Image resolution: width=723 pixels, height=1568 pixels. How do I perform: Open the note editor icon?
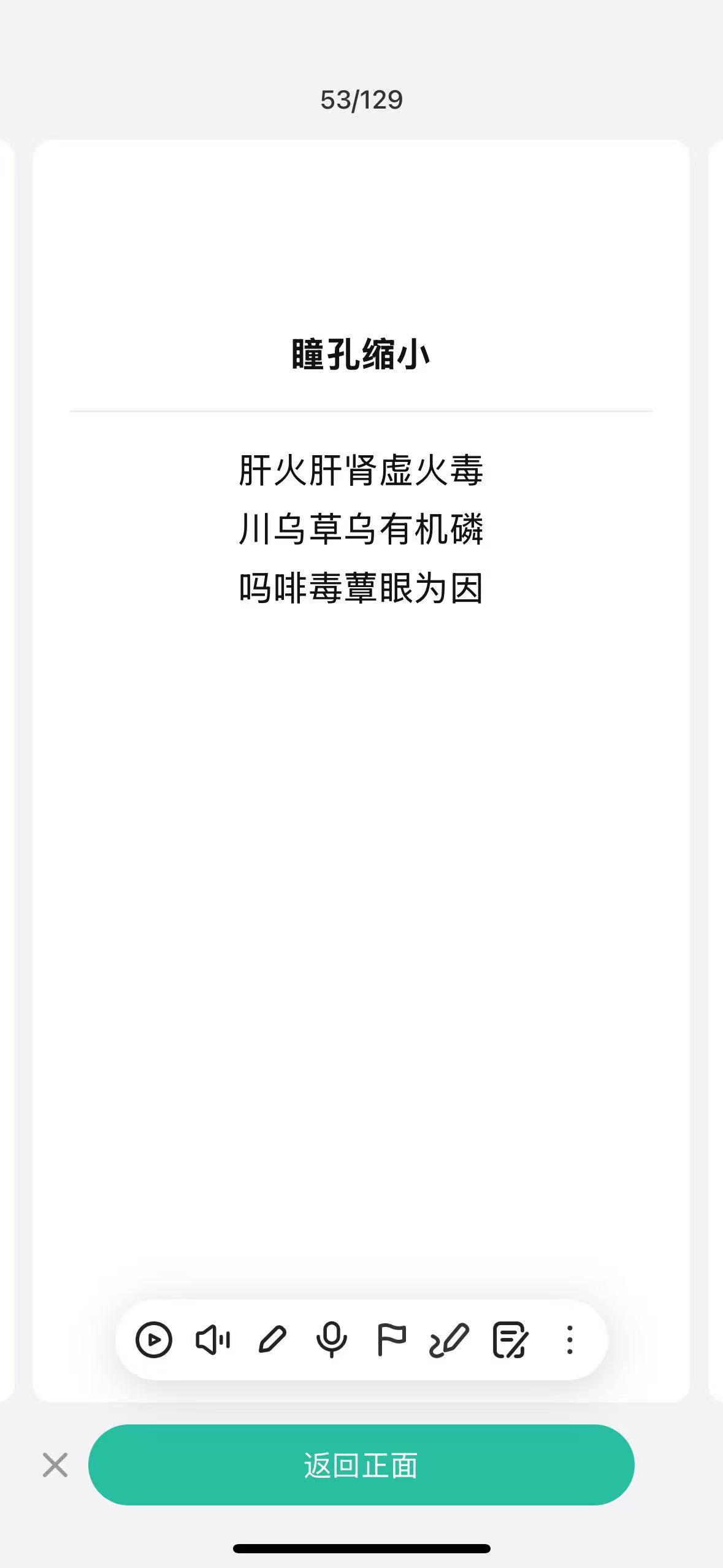coord(510,1340)
